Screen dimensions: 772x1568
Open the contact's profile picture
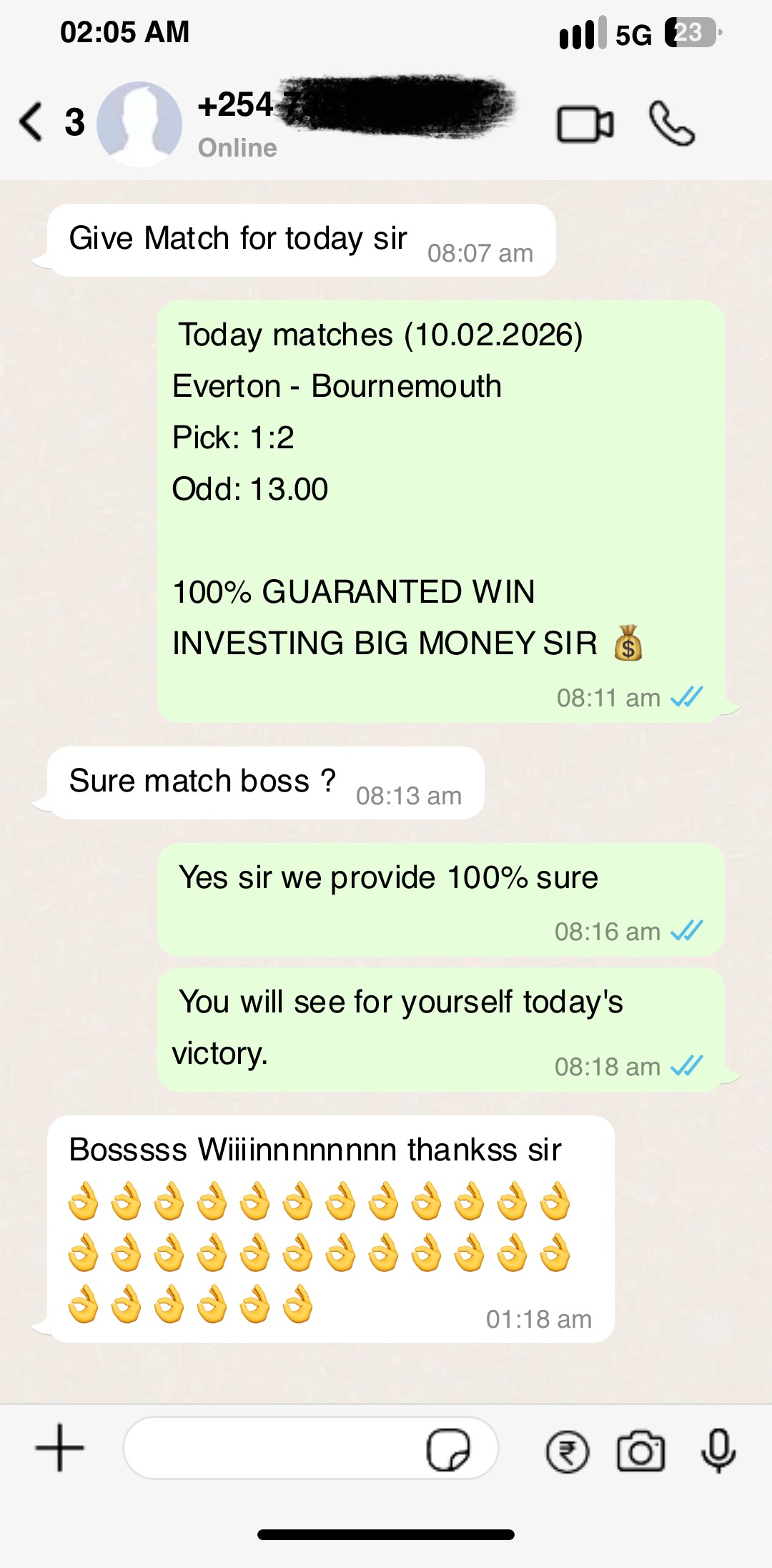139,124
